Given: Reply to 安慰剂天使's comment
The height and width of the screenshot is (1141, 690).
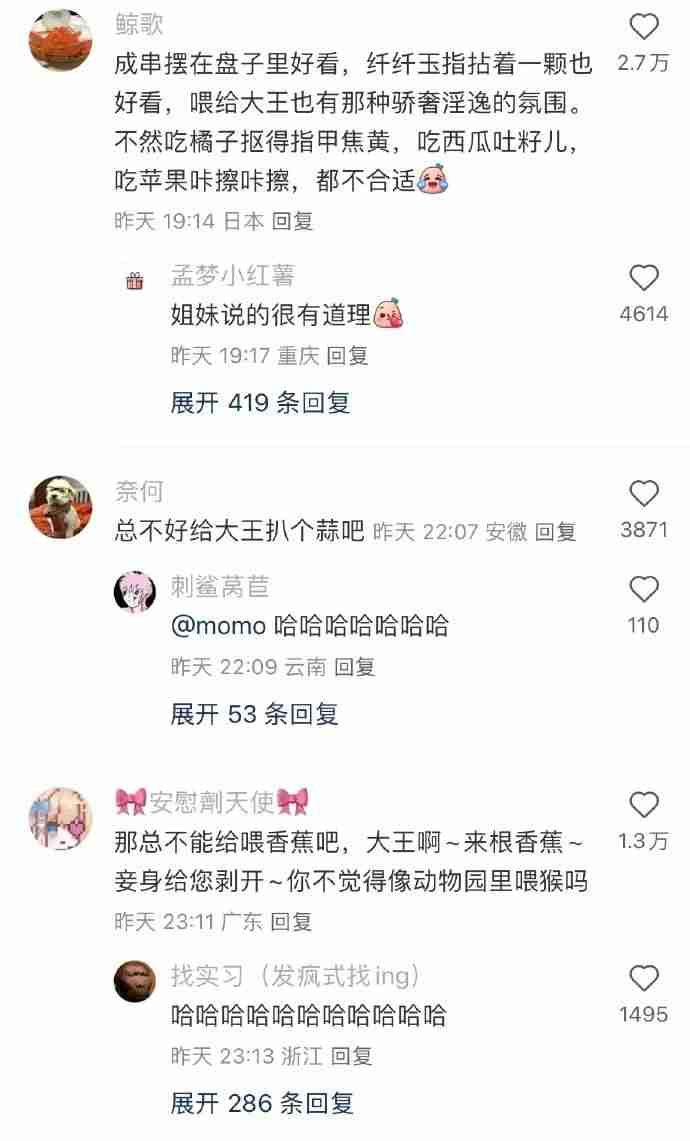Looking at the screenshot, I should (292, 921).
